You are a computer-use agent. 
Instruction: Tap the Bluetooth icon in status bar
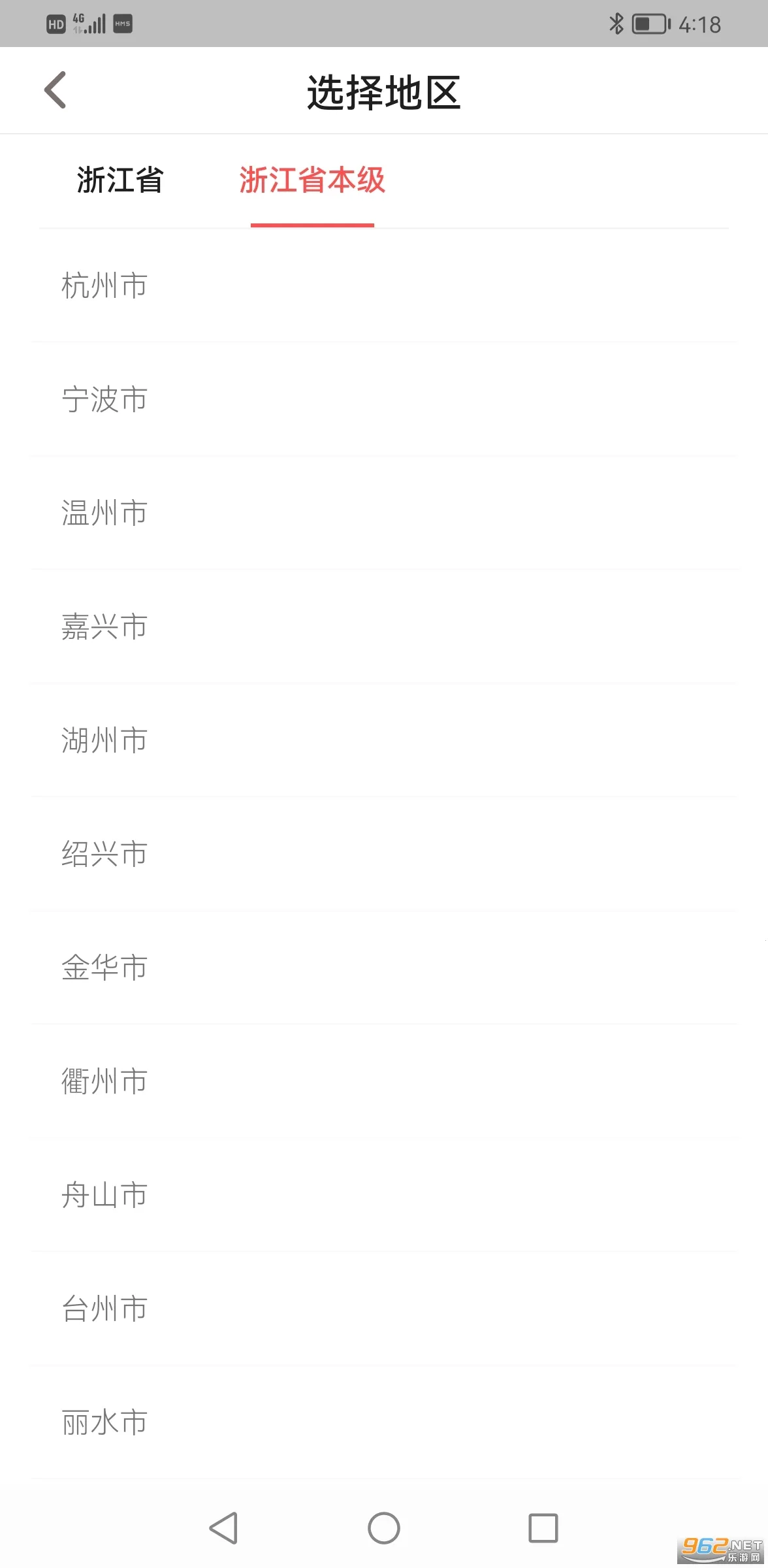(x=615, y=24)
